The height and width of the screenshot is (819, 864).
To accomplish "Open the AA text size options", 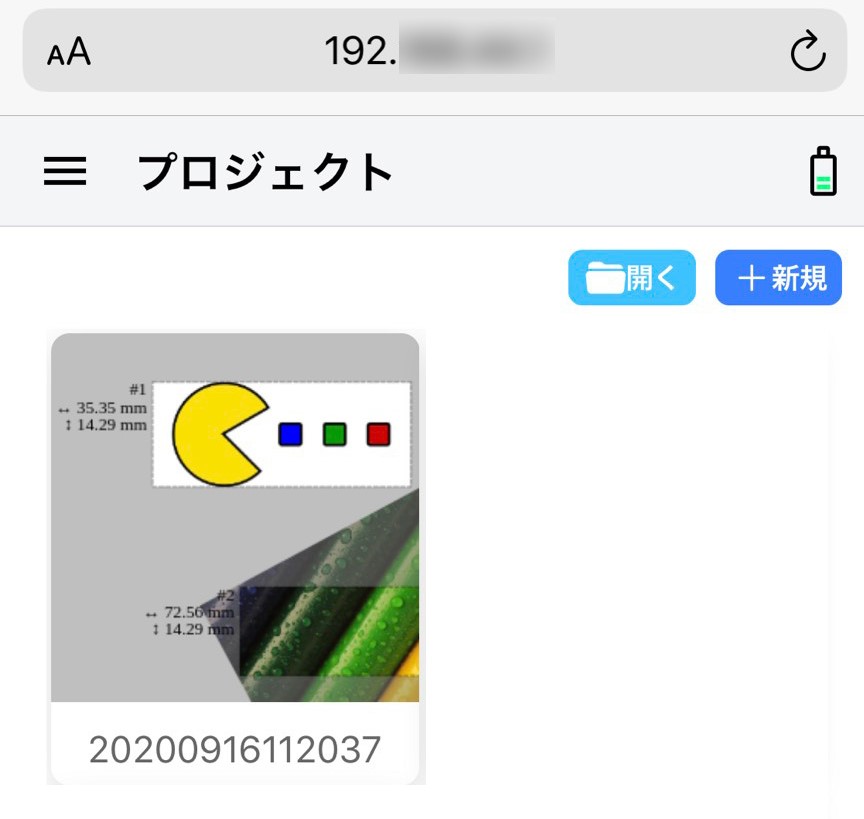I will (68, 52).
